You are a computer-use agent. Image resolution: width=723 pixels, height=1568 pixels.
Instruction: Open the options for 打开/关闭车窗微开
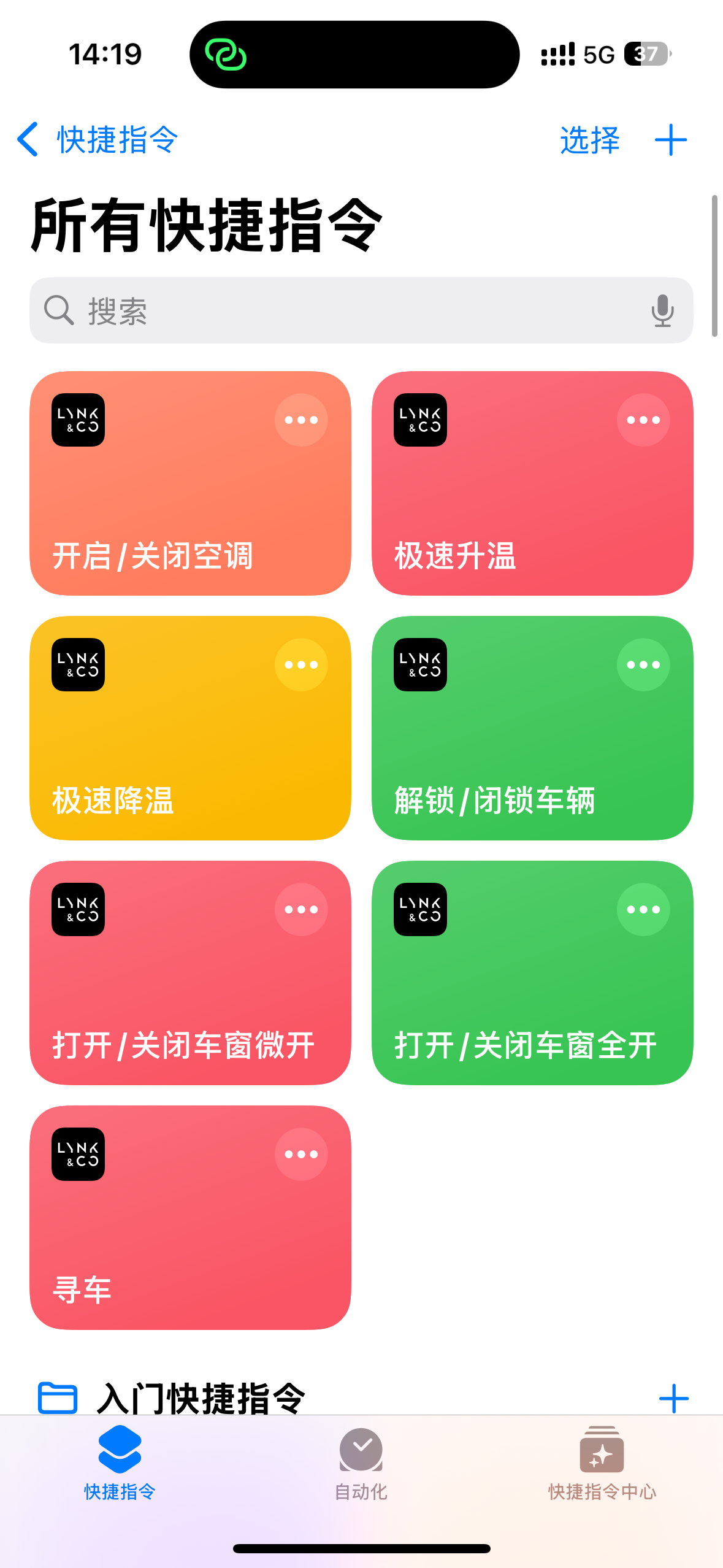301,910
